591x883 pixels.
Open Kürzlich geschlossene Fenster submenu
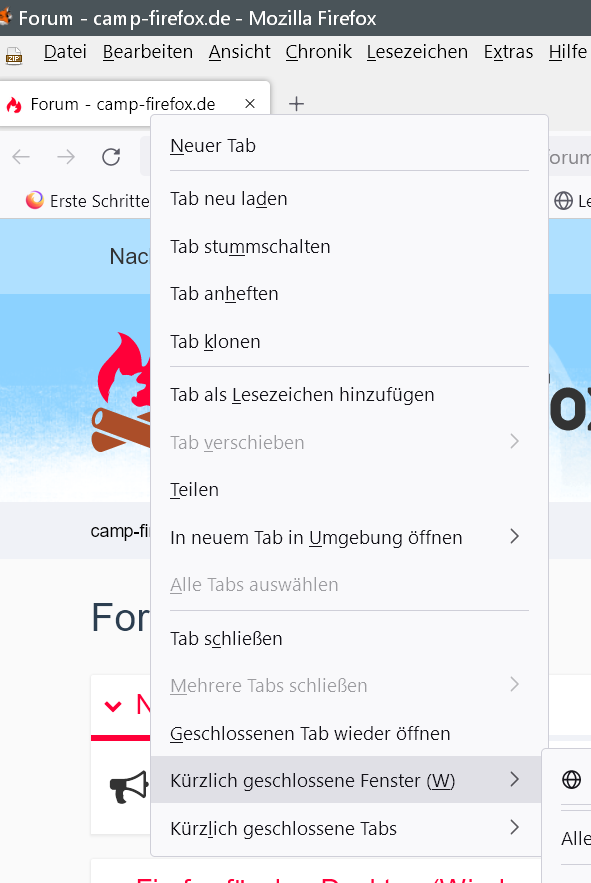[x=346, y=780]
